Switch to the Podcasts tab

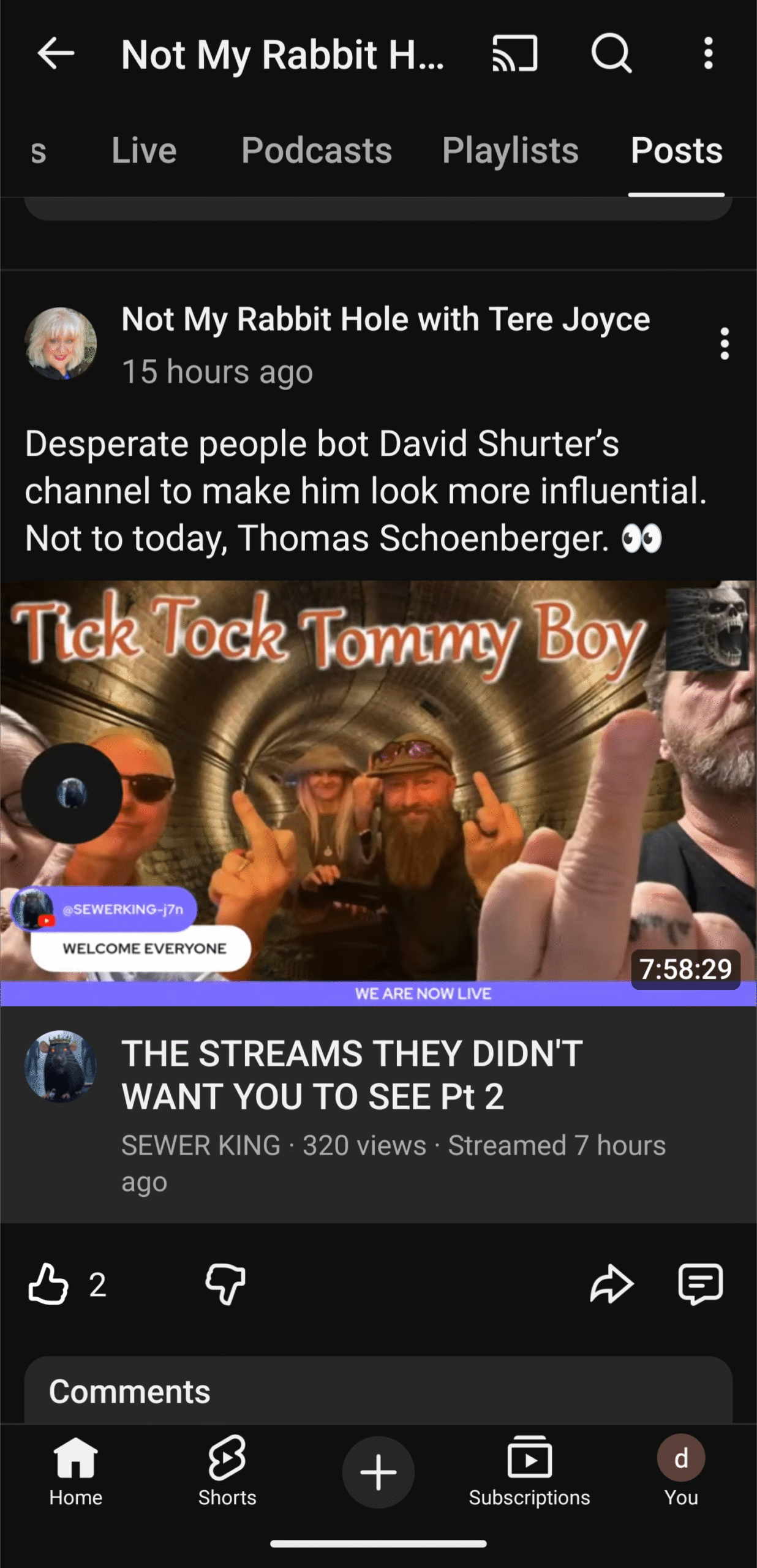click(x=316, y=151)
